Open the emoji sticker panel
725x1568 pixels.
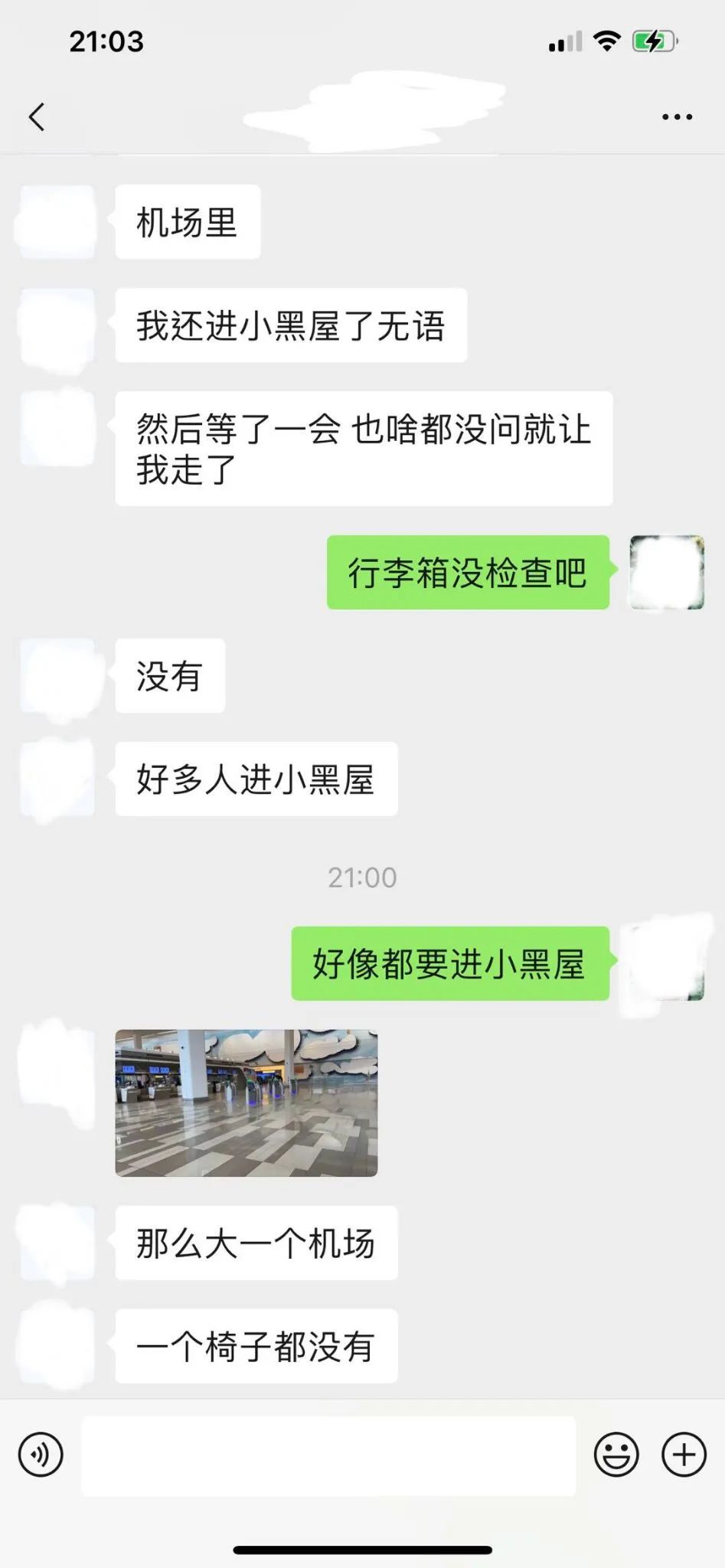coord(616,1454)
